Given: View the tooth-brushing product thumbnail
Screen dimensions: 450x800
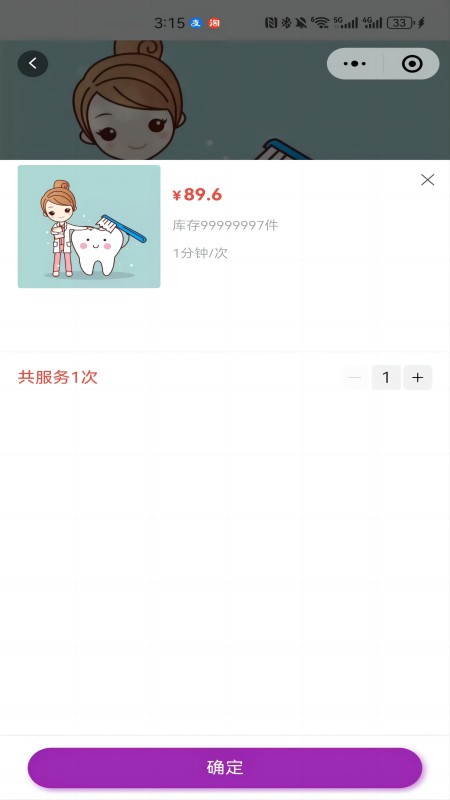Looking at the screenshot, I should tap(89, 227).
